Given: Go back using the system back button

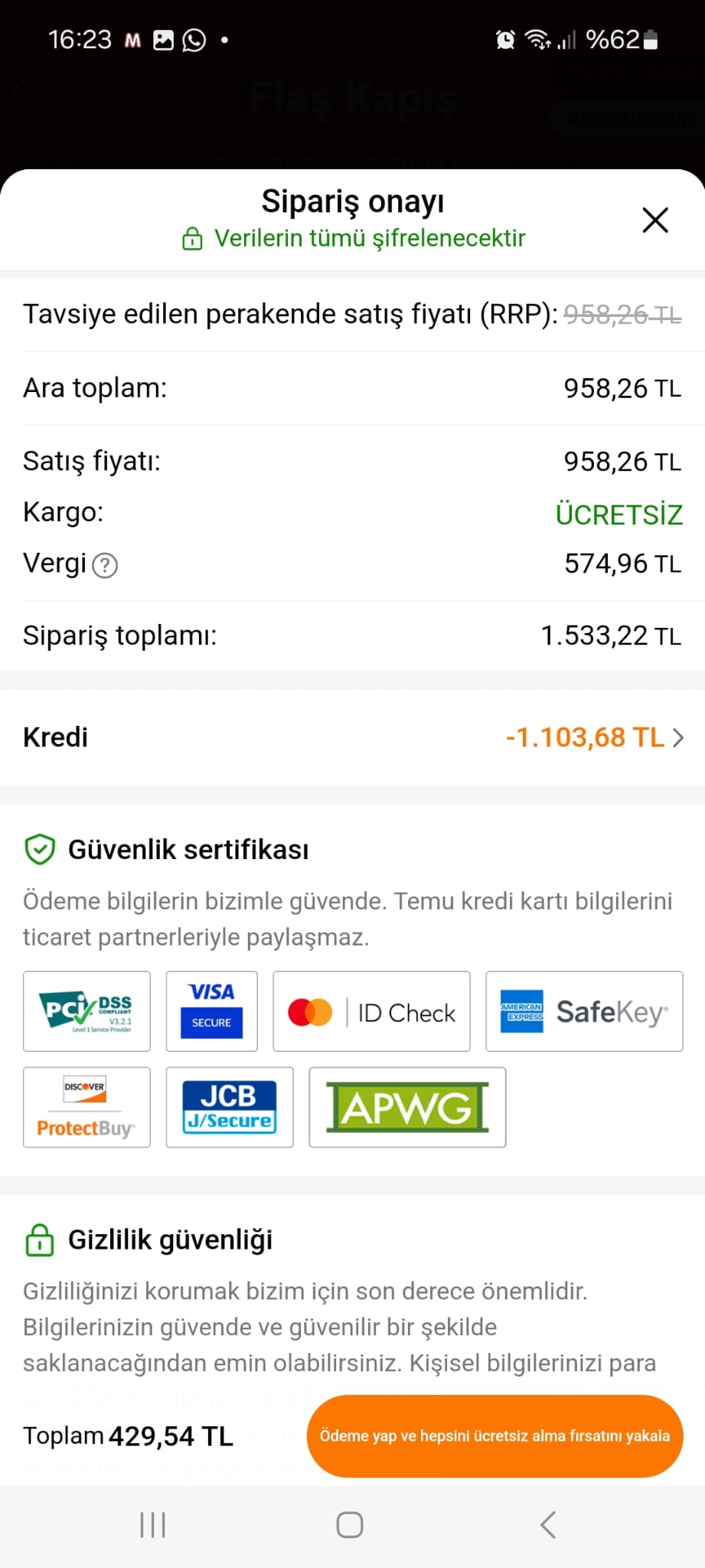Looking at the screenshot, I should coord(547,1524).
